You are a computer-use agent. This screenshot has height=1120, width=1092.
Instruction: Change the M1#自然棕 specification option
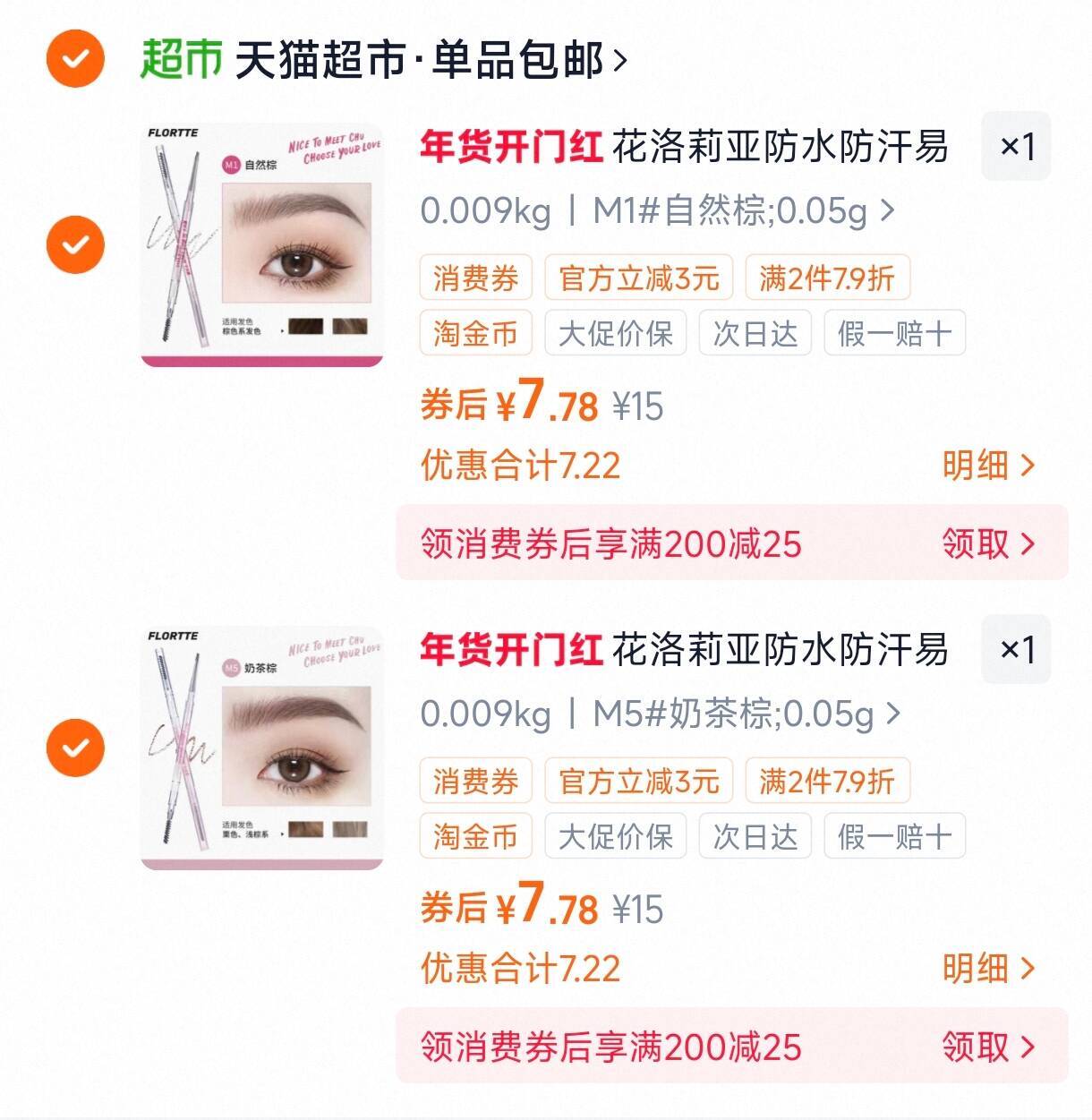click(743, 211)
